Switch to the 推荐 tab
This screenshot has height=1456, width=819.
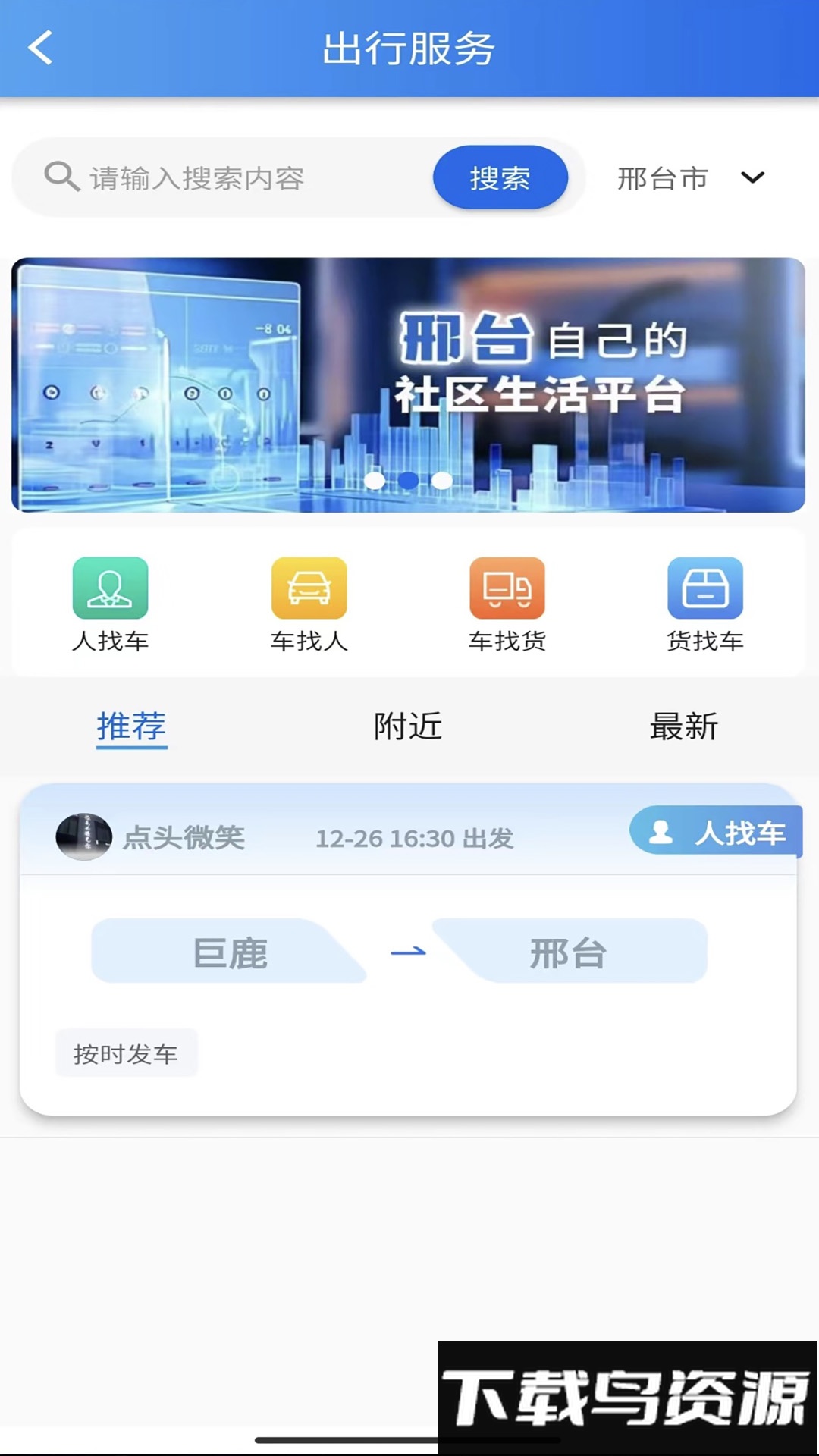click(131, 726)
